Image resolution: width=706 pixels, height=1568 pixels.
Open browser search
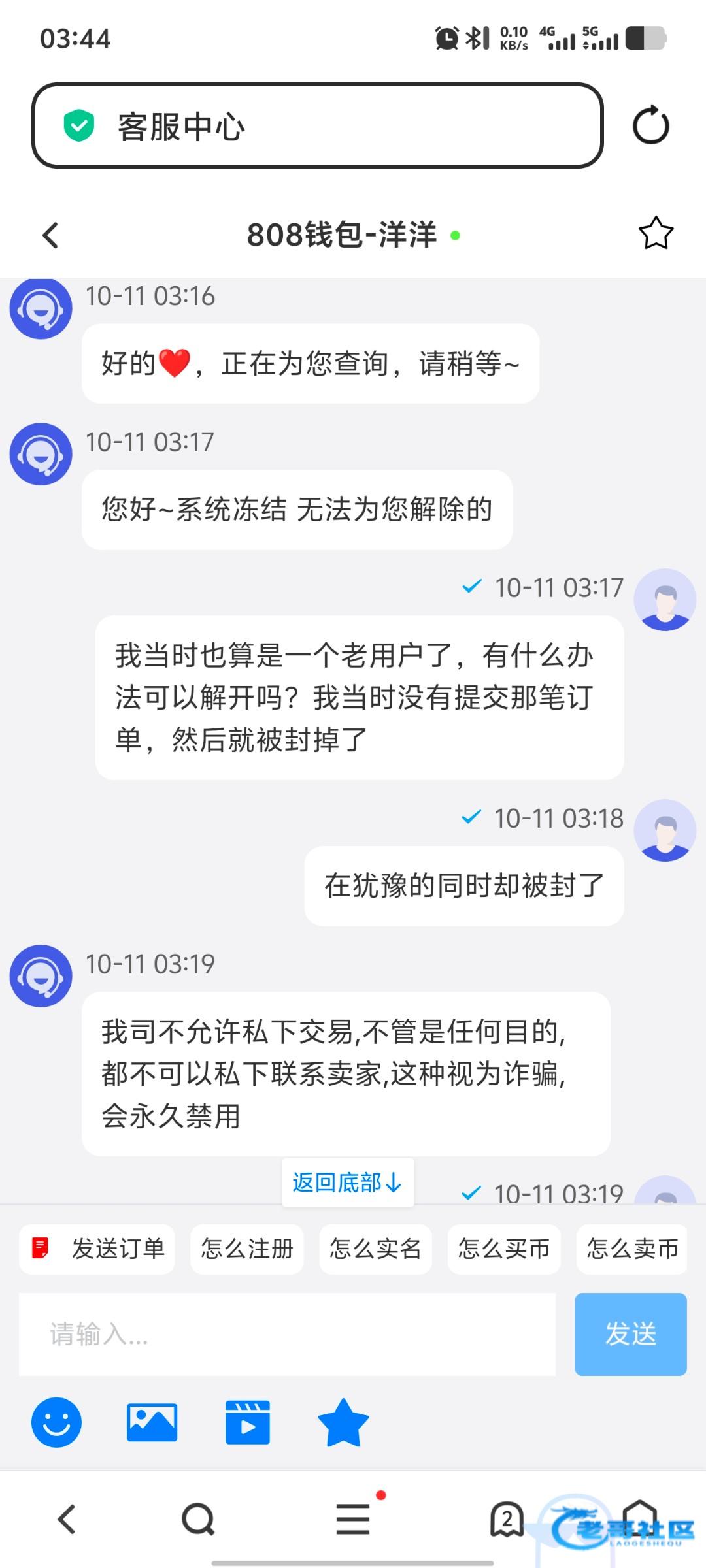coord(198,1519)
